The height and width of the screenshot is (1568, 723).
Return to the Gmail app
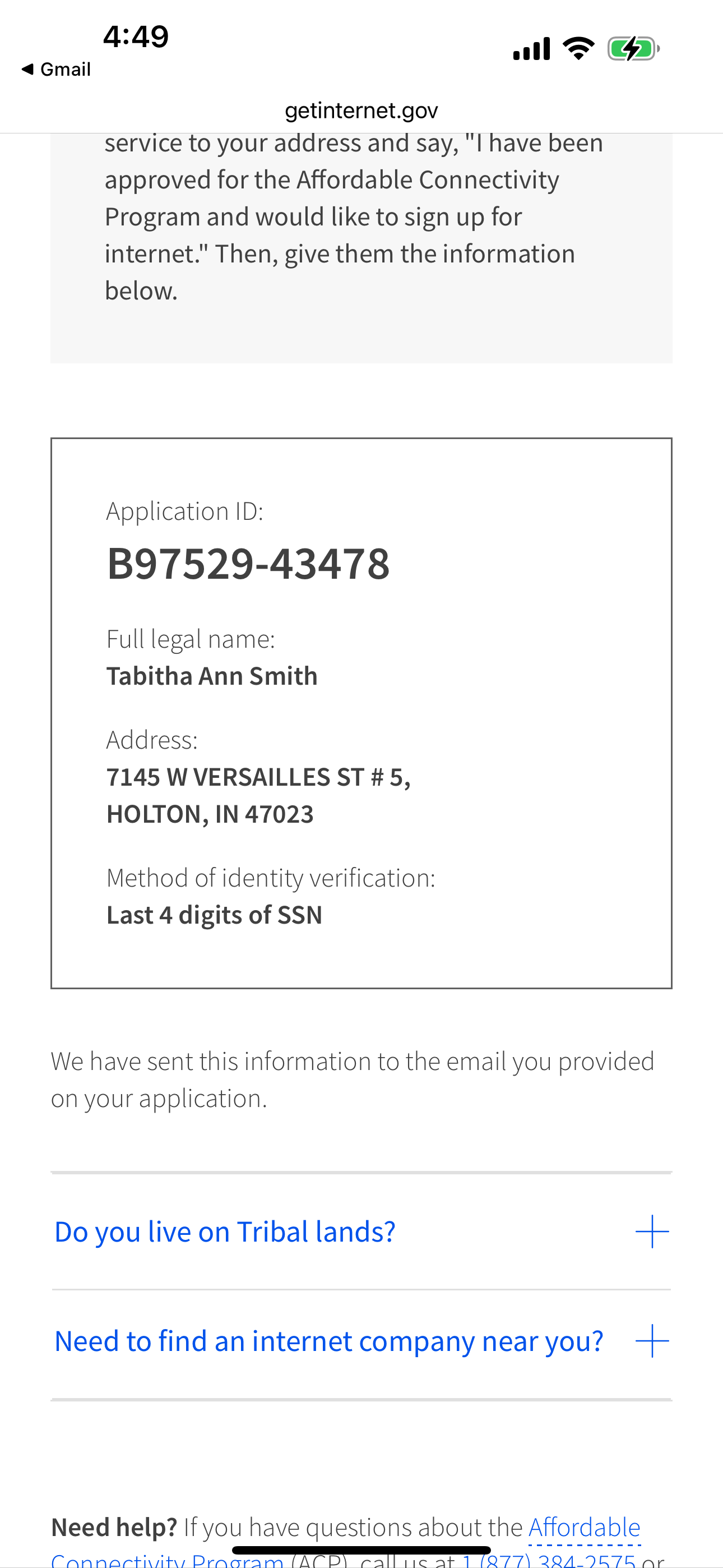[x=56, y=70]
